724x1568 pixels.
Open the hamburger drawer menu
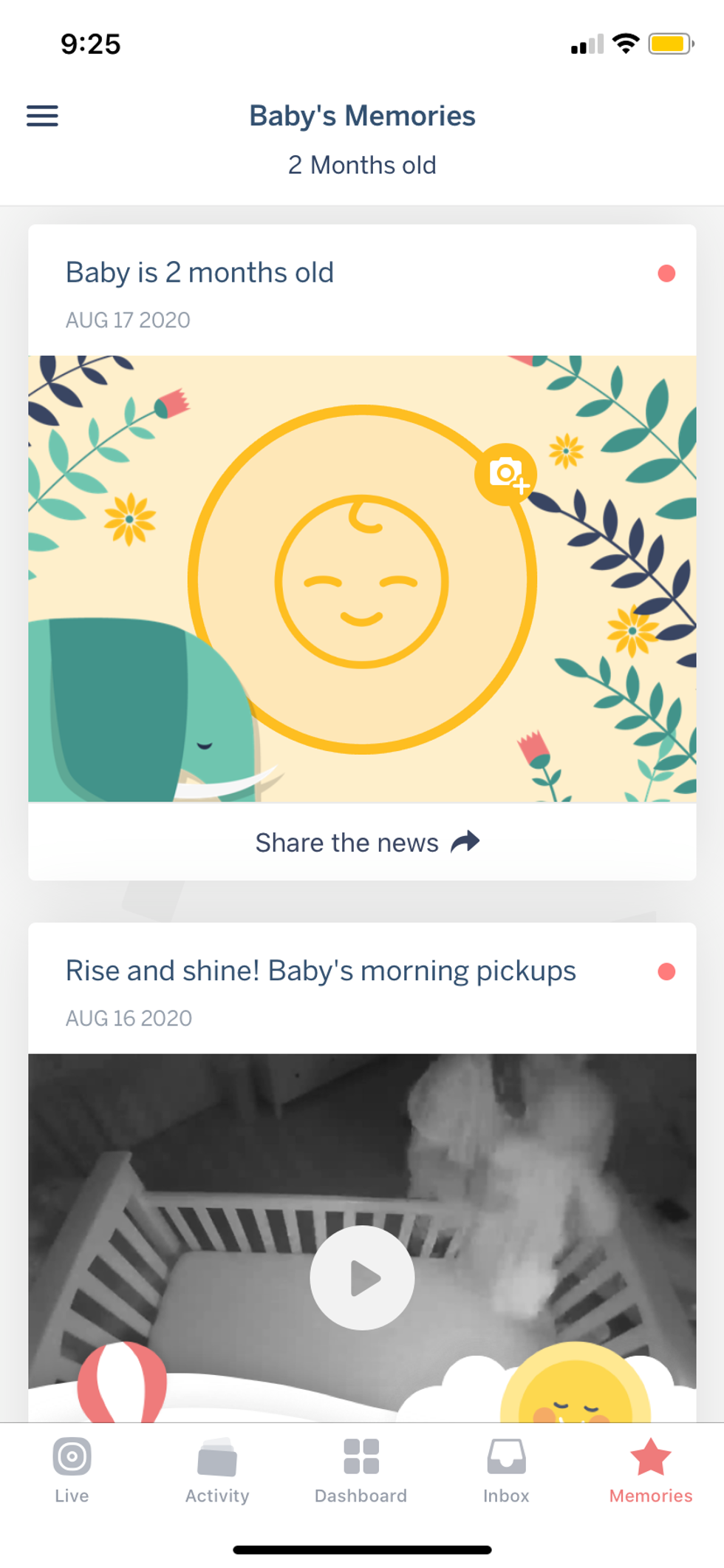click(x=42, y=116)
